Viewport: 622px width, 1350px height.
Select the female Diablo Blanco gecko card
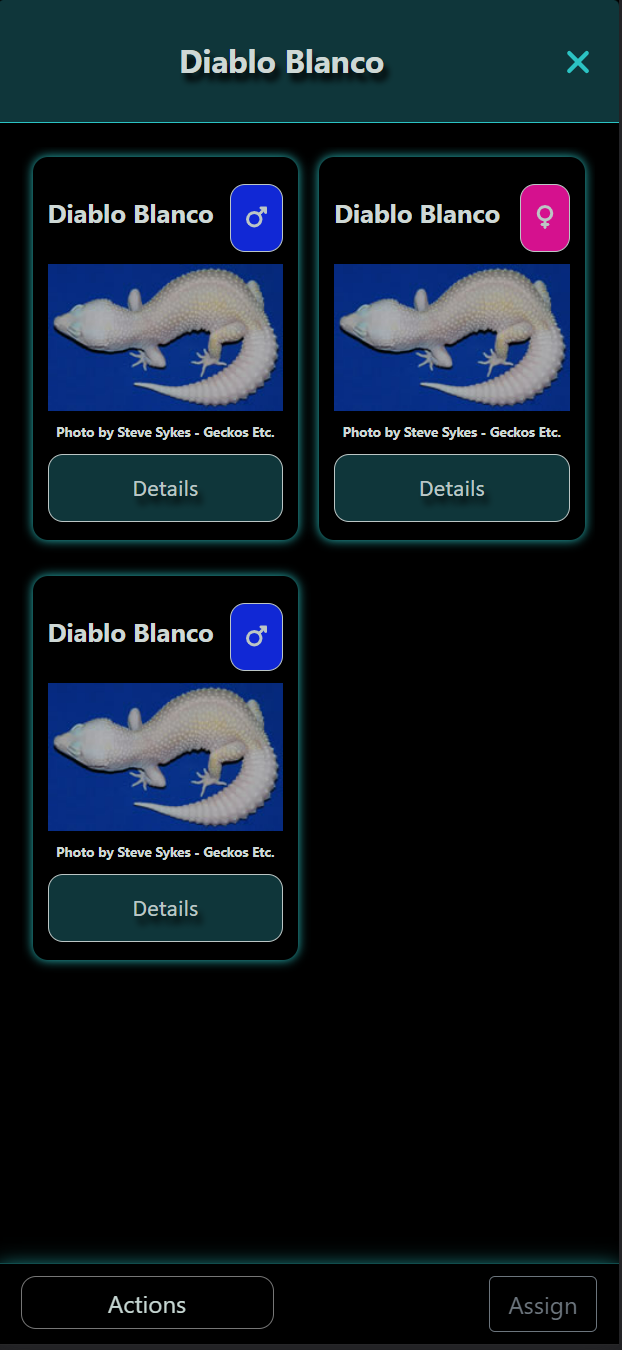click(451, 338)
